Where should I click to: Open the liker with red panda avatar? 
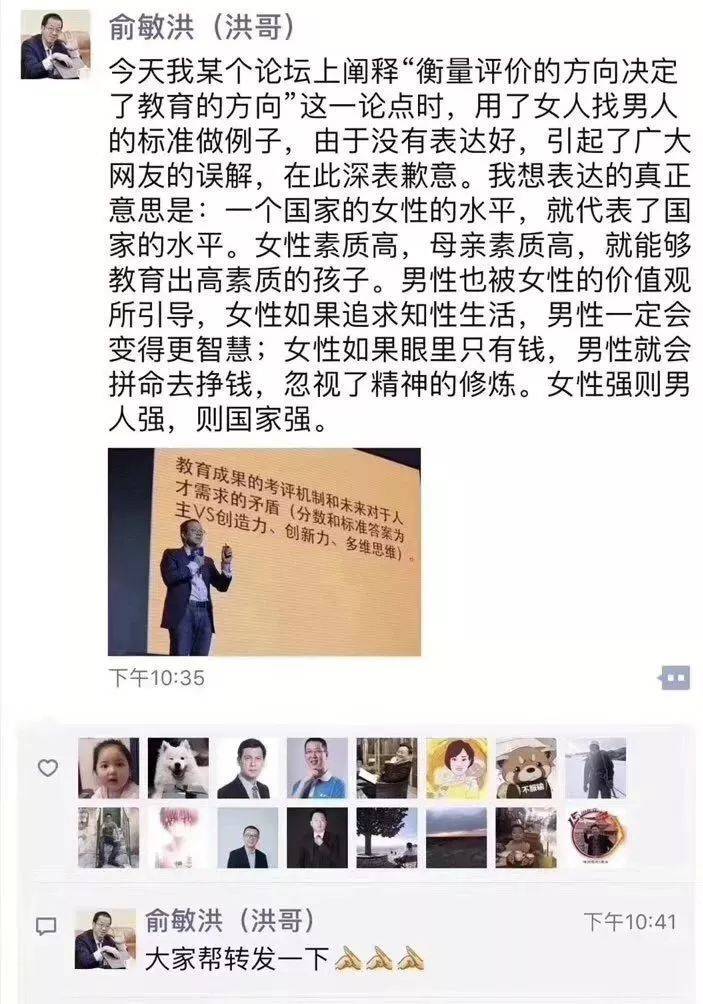526,768
